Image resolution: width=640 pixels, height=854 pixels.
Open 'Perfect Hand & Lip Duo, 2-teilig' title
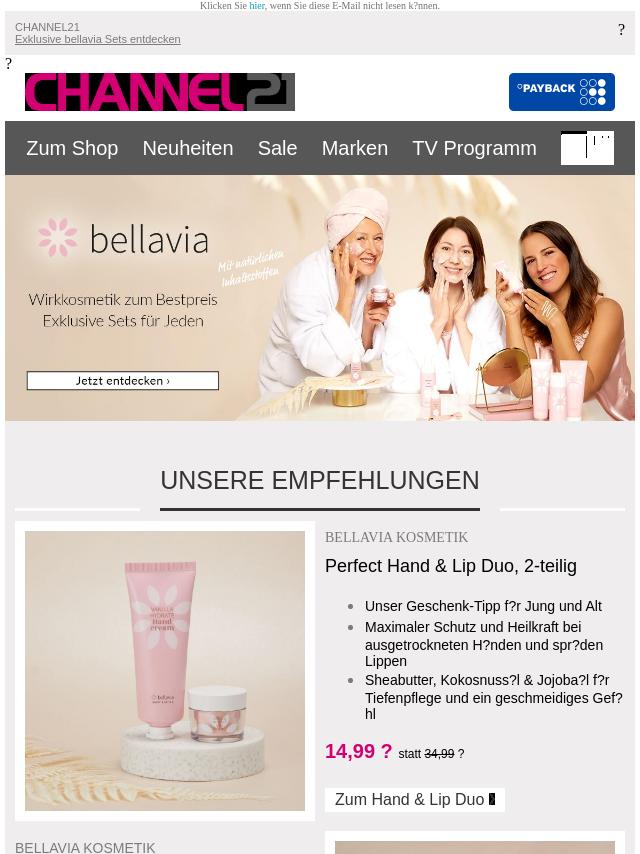(450, 566)
